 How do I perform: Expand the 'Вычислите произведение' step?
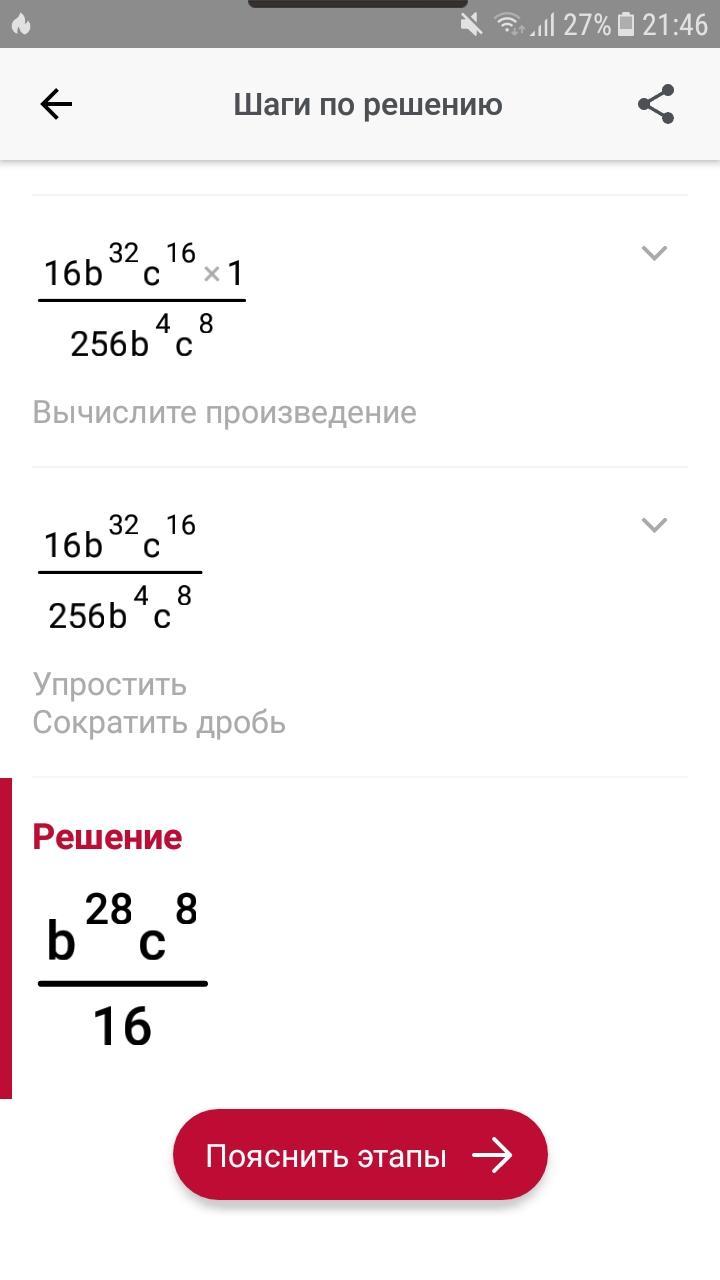pos(654,253)
